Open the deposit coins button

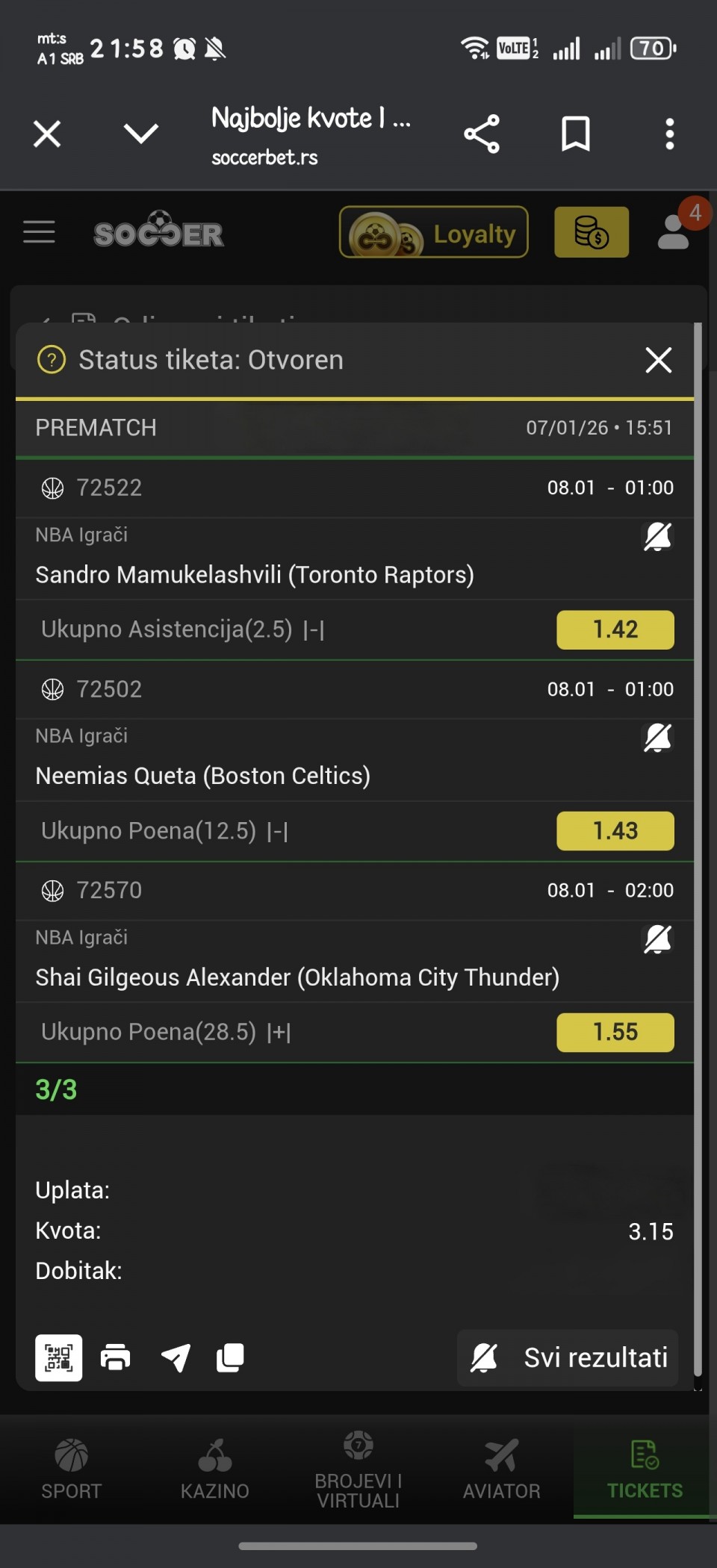[x=591, y=232]
